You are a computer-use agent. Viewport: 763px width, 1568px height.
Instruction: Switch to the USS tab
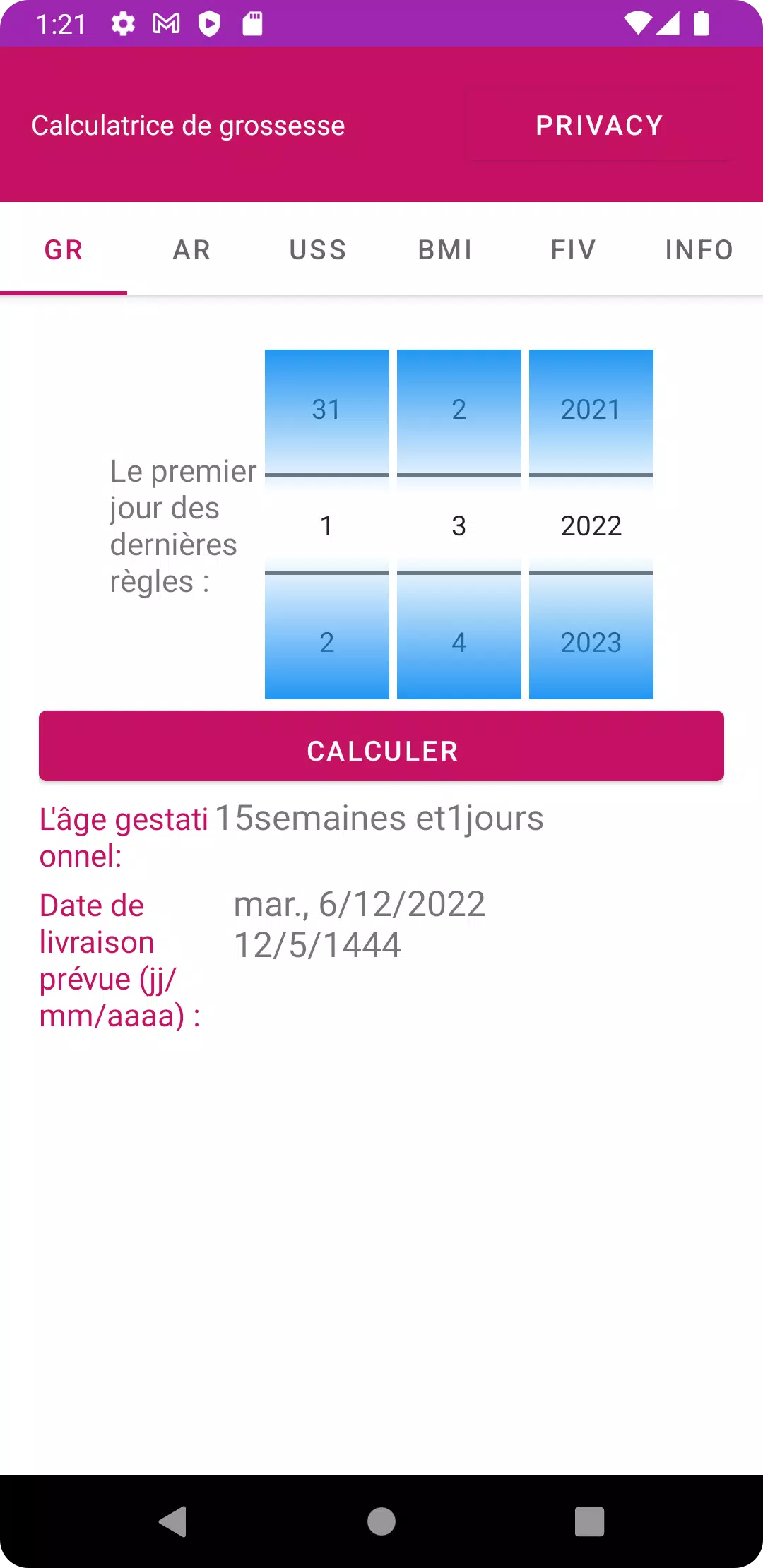[318, 249]
